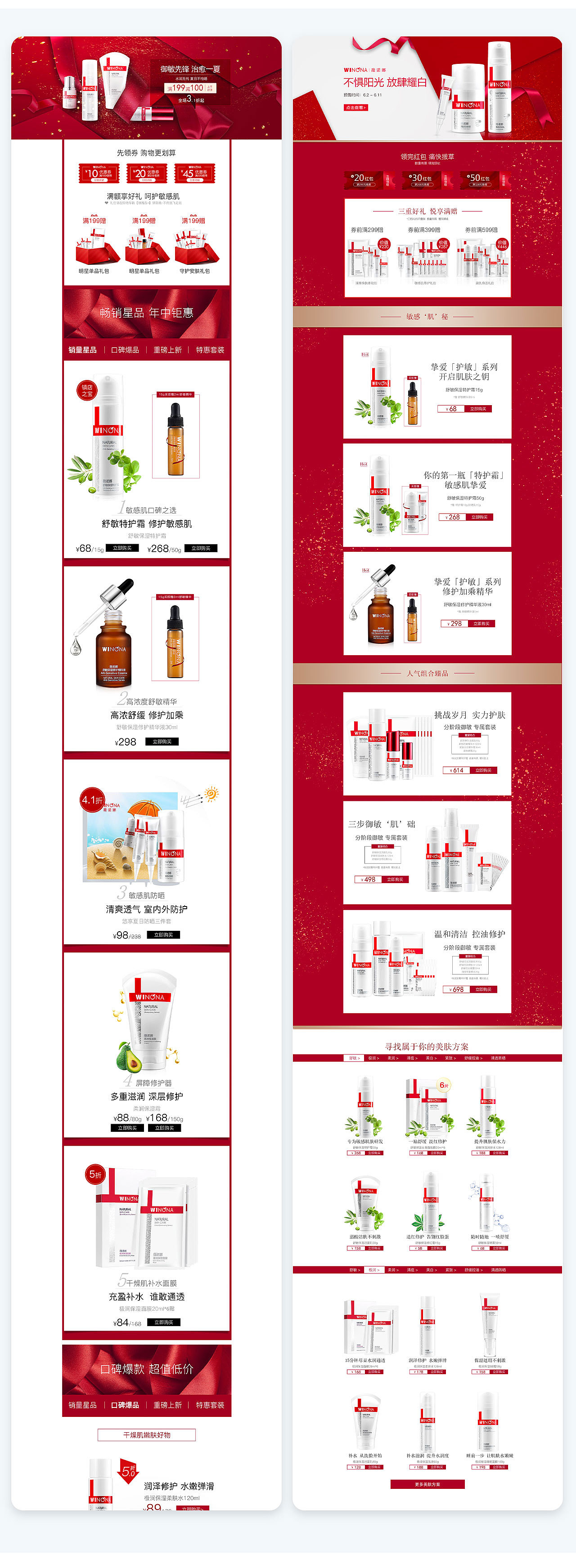Switch to the 特惠套装 tab
576x1568 pixels.
210,349
